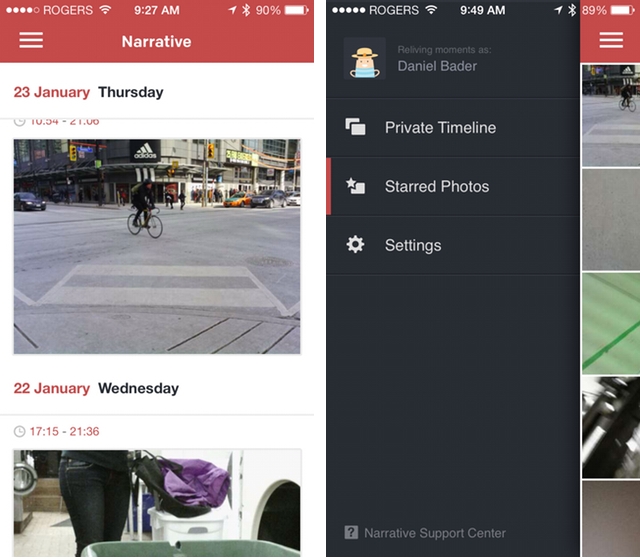Open the blurry black and white photo
Image resolution: width=640 pixels, height=560 pixels.
611,427
